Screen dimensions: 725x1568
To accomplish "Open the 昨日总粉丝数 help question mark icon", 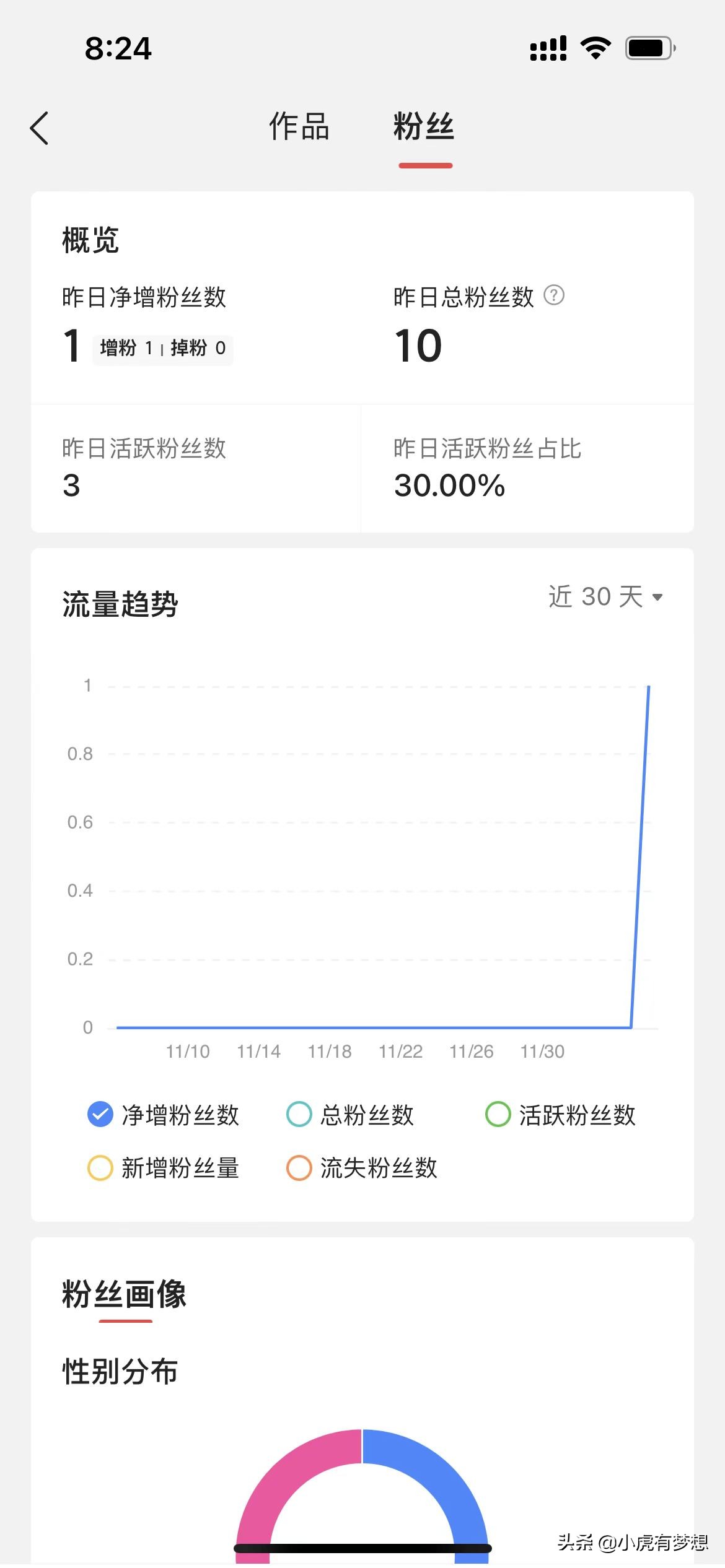I will (553, 296).
